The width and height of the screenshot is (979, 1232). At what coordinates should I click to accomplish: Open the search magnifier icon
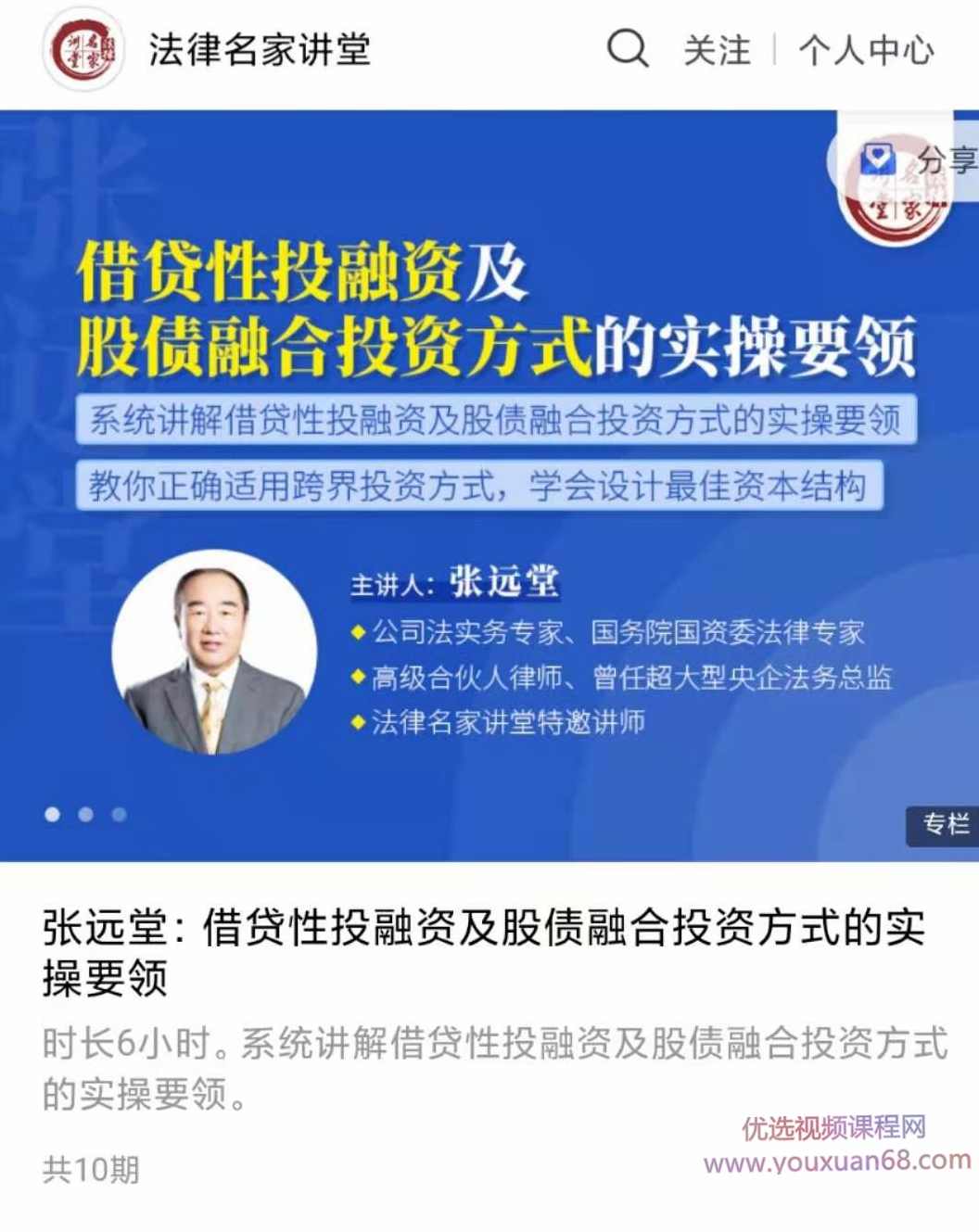pyautogui.click(x=629, y=51)
